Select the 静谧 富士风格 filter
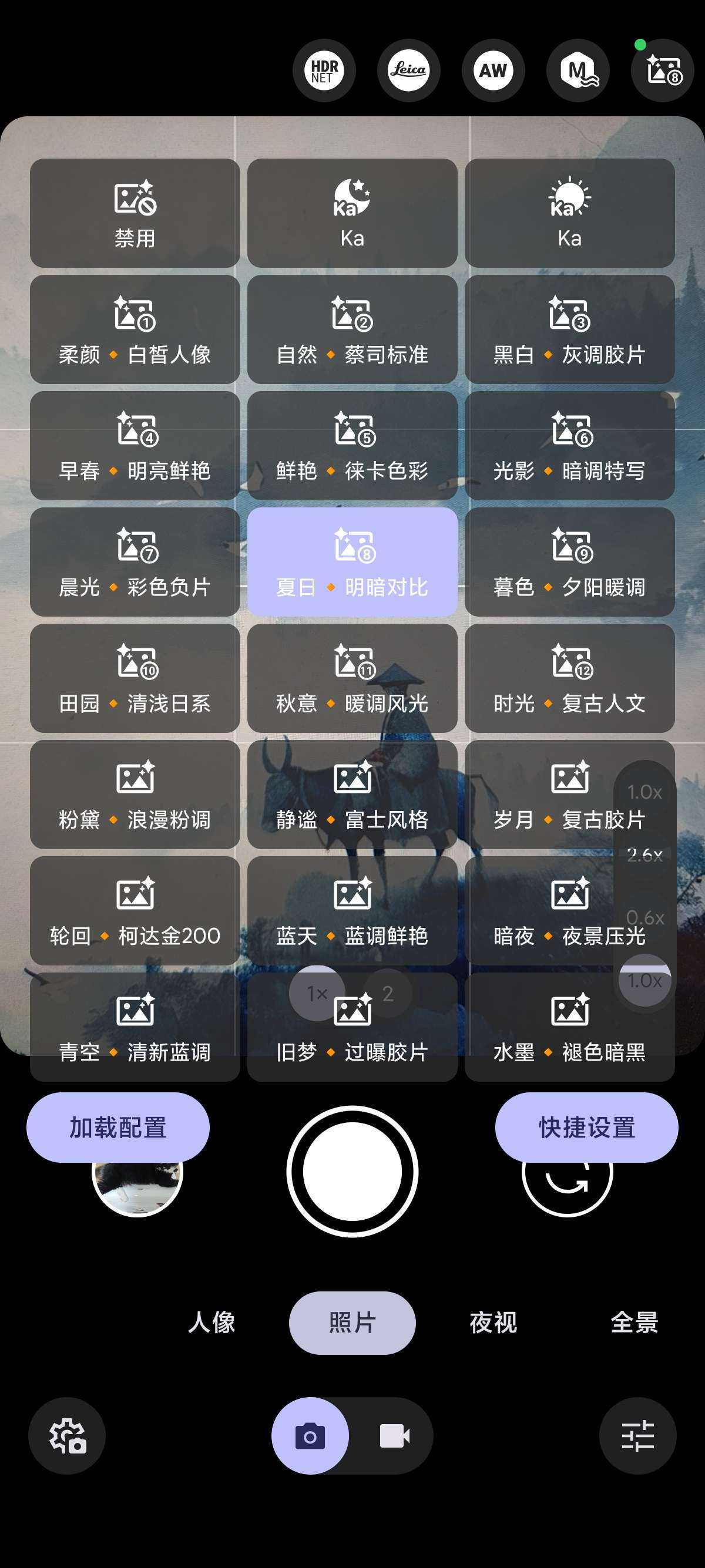Viewport: 705px width, 1568px height. [352, 795]
